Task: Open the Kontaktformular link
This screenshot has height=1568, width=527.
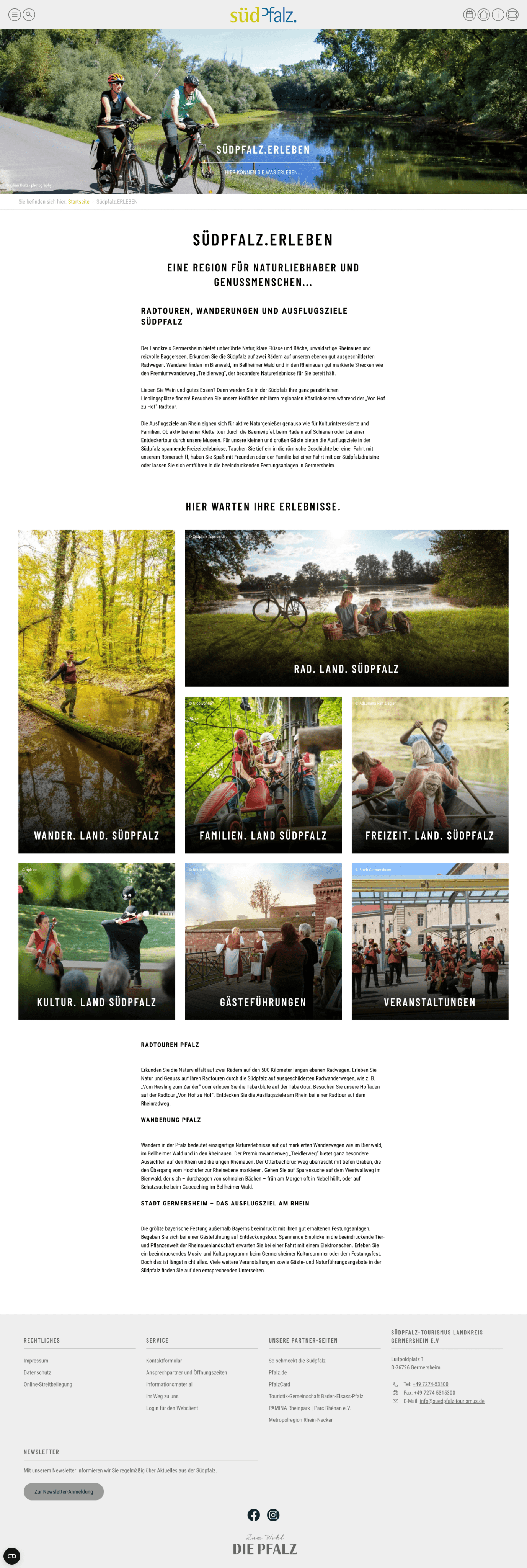Action: pos(164,1361)
